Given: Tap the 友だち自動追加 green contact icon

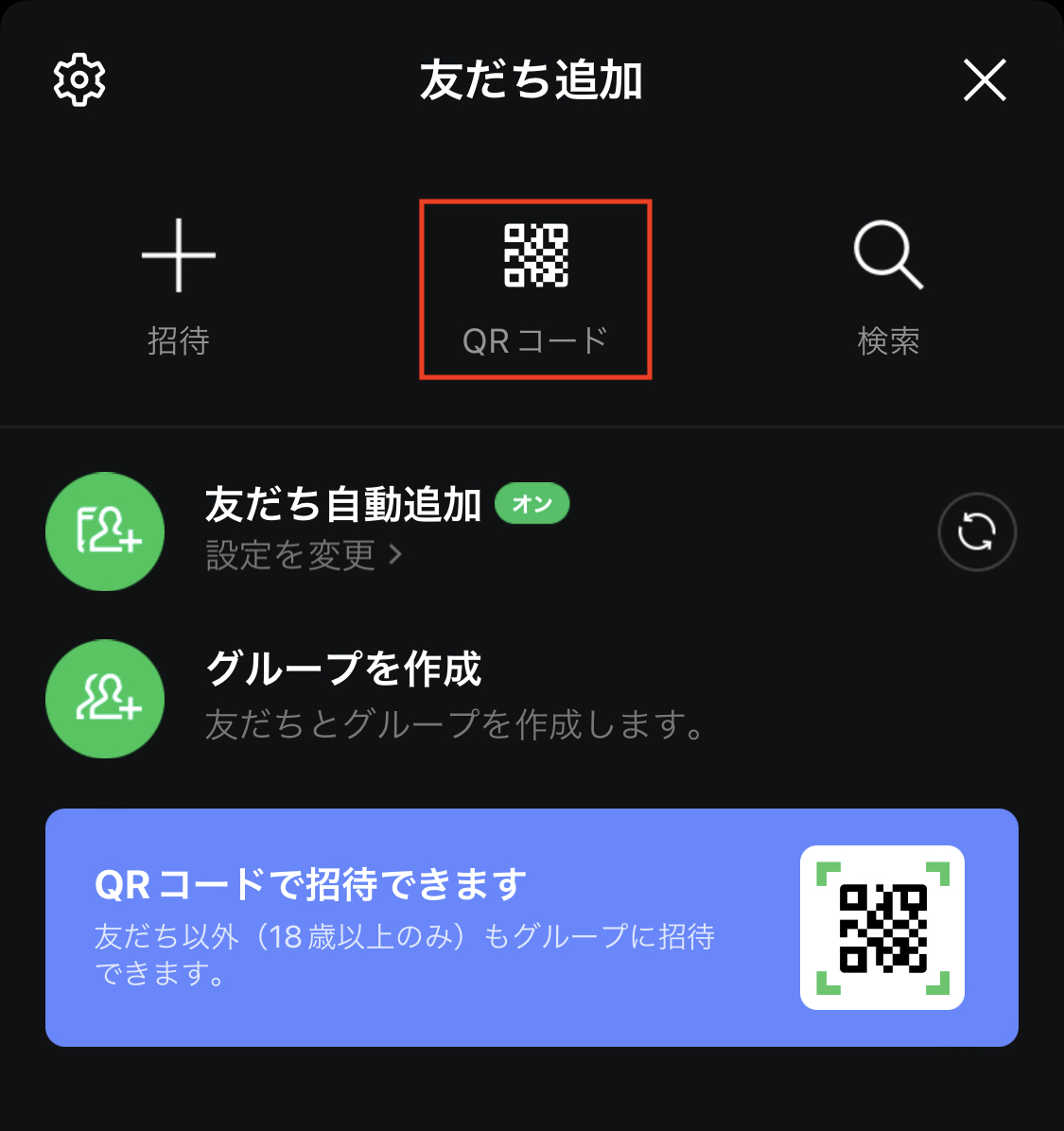Looking at the screenshot, I should (x=105, y=531).
